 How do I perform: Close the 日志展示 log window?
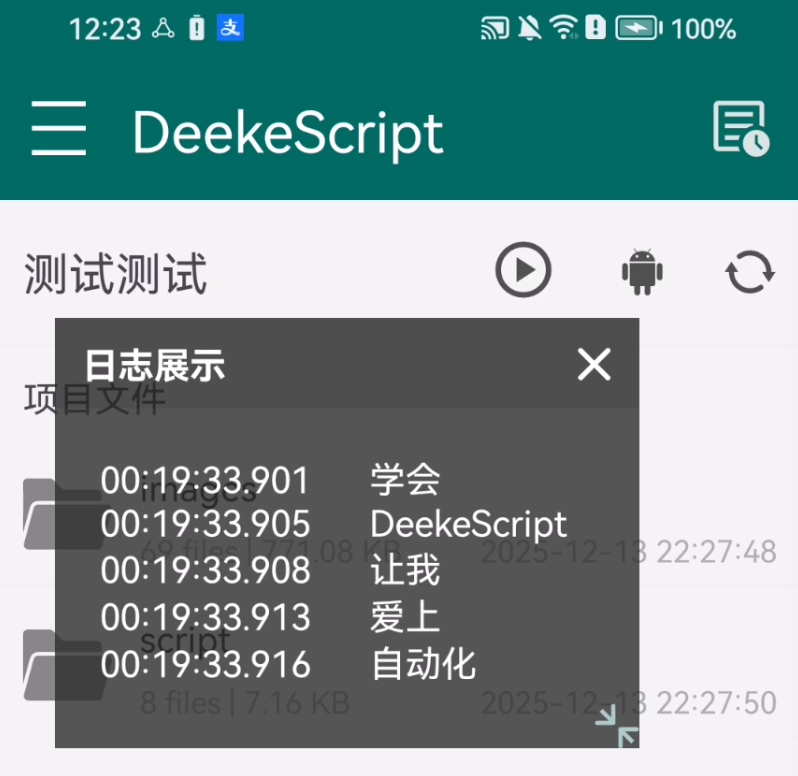tap(594, 365)
